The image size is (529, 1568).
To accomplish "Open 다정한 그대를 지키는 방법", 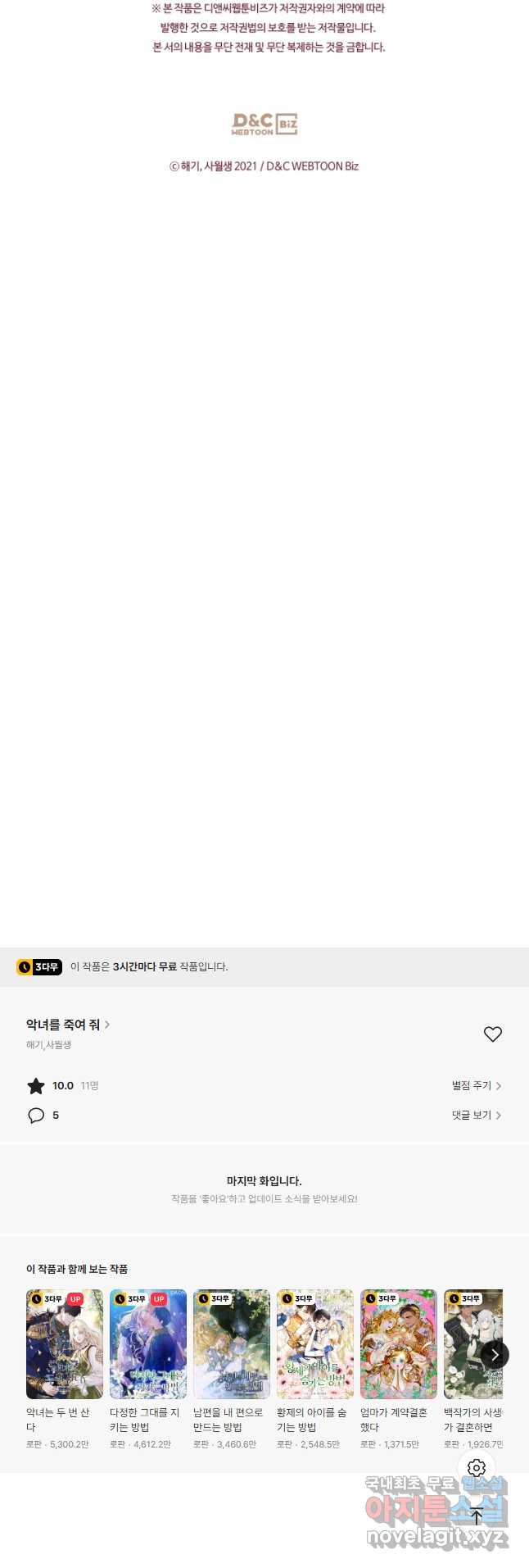I will [148, 1344].
